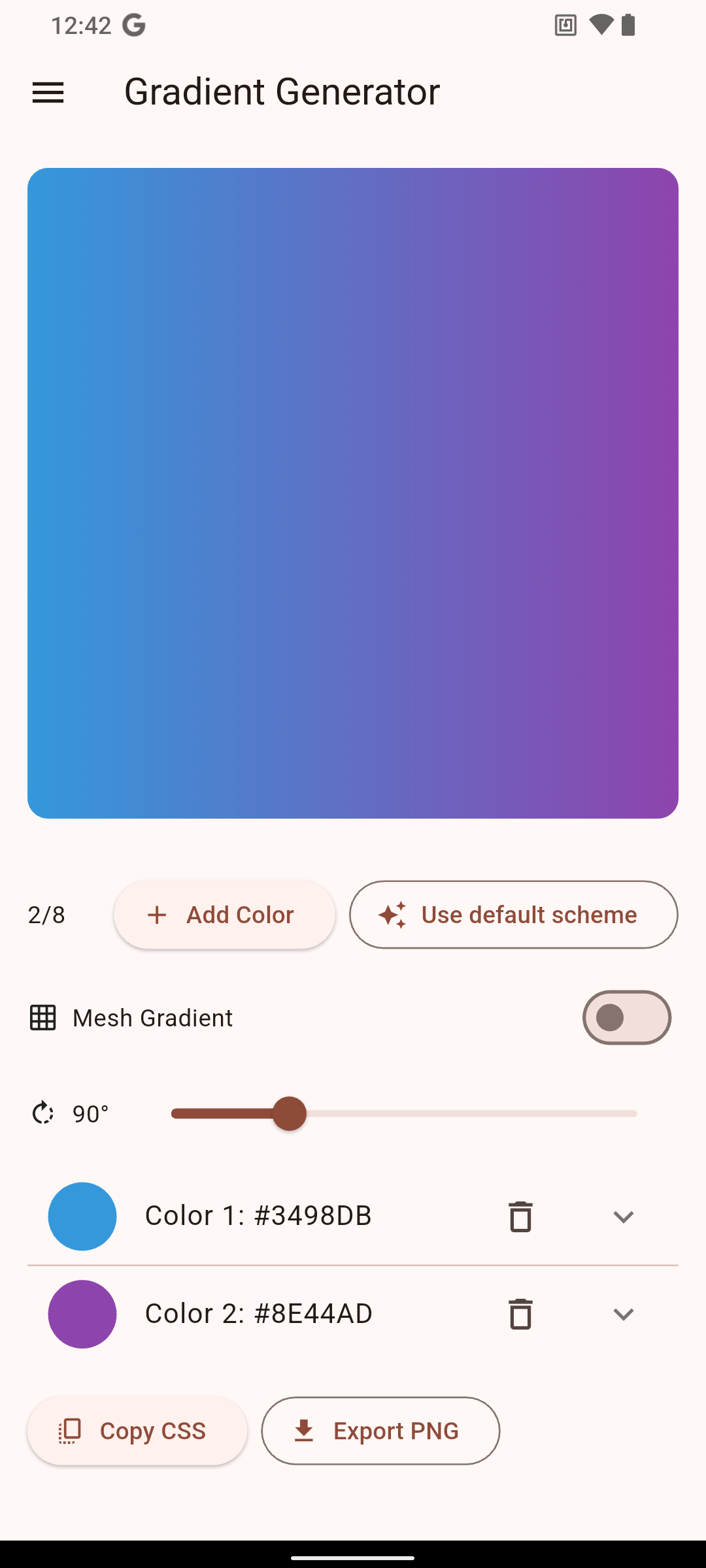Click the sparkle icon on Use default scheme
706x1568 pixels.
(394, 915)
